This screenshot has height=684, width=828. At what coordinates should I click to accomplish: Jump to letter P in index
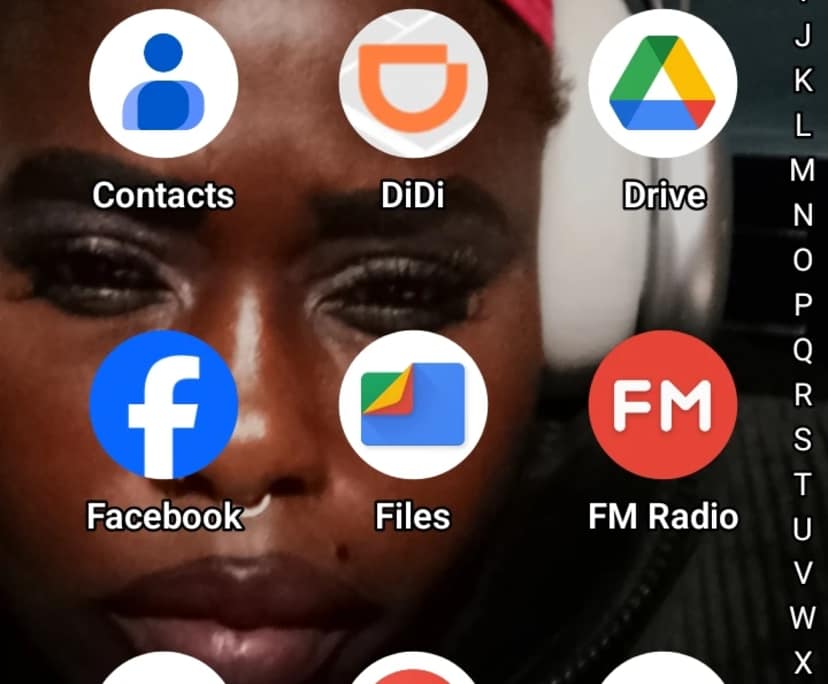pyautogui.click(x=803, y=305)
